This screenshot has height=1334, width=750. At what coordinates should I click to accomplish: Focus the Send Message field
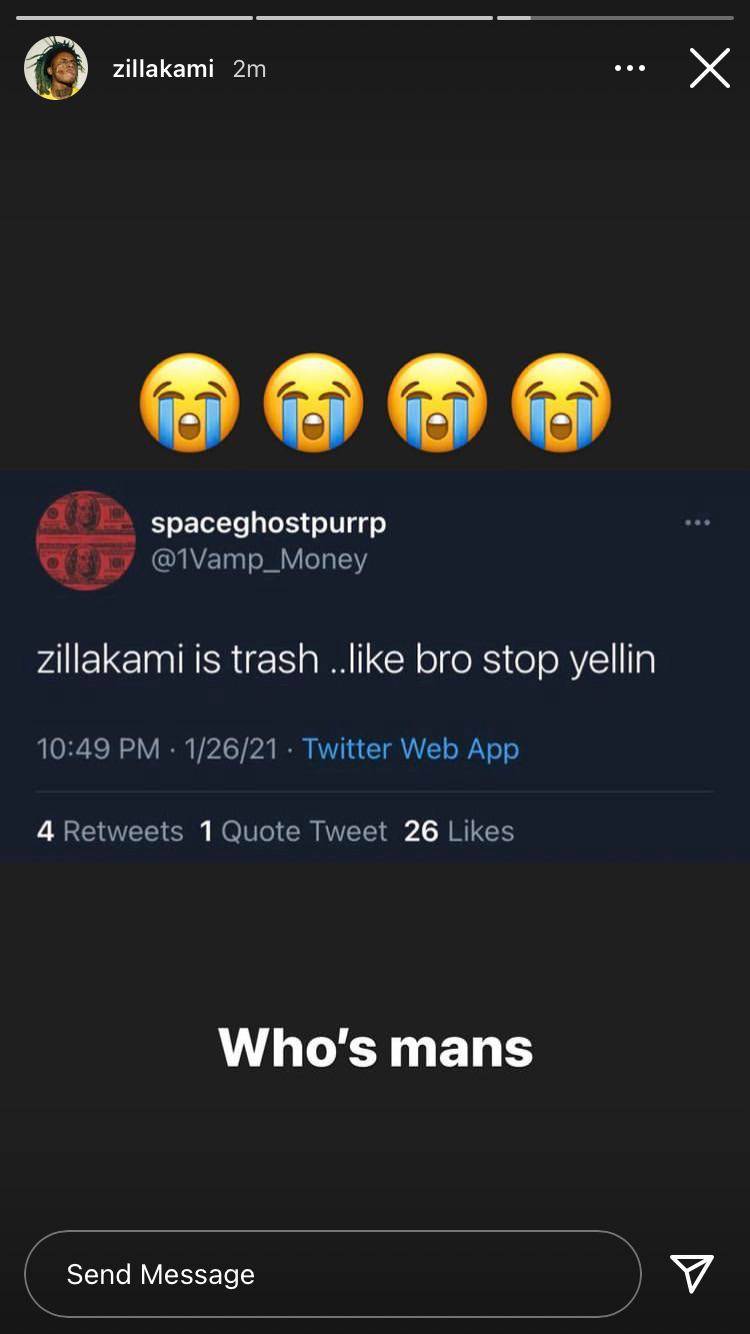point(332,1274)
